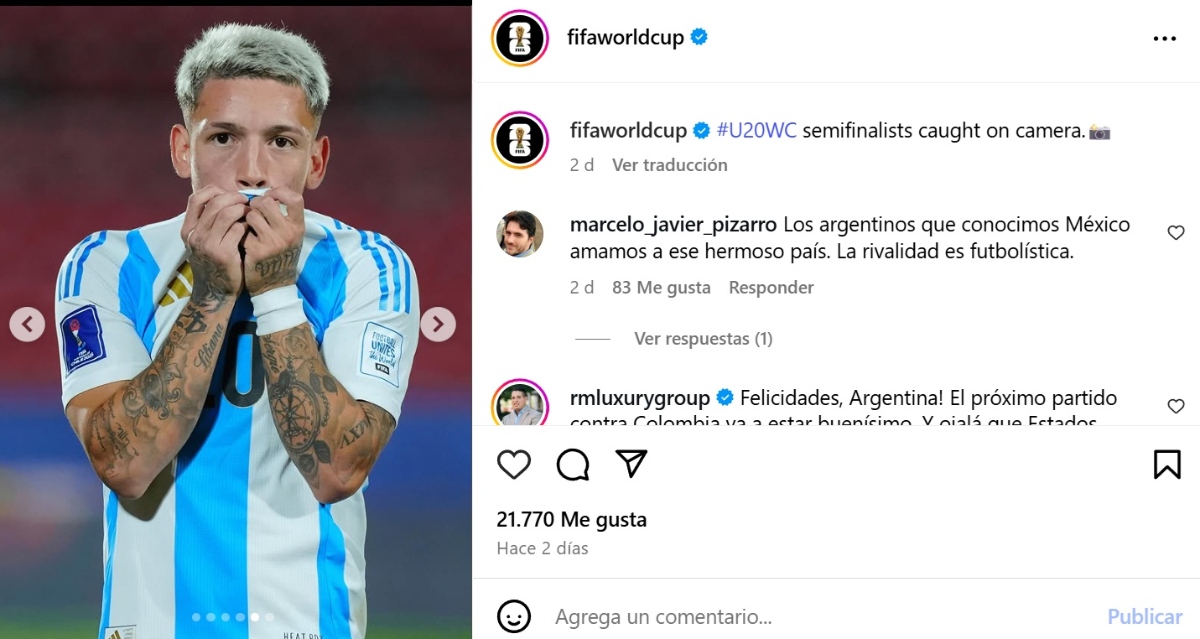This screenshot has height=639, width=1200.
Task: Expand Ver respuestas (1)
Action: [x=703, y=339]
